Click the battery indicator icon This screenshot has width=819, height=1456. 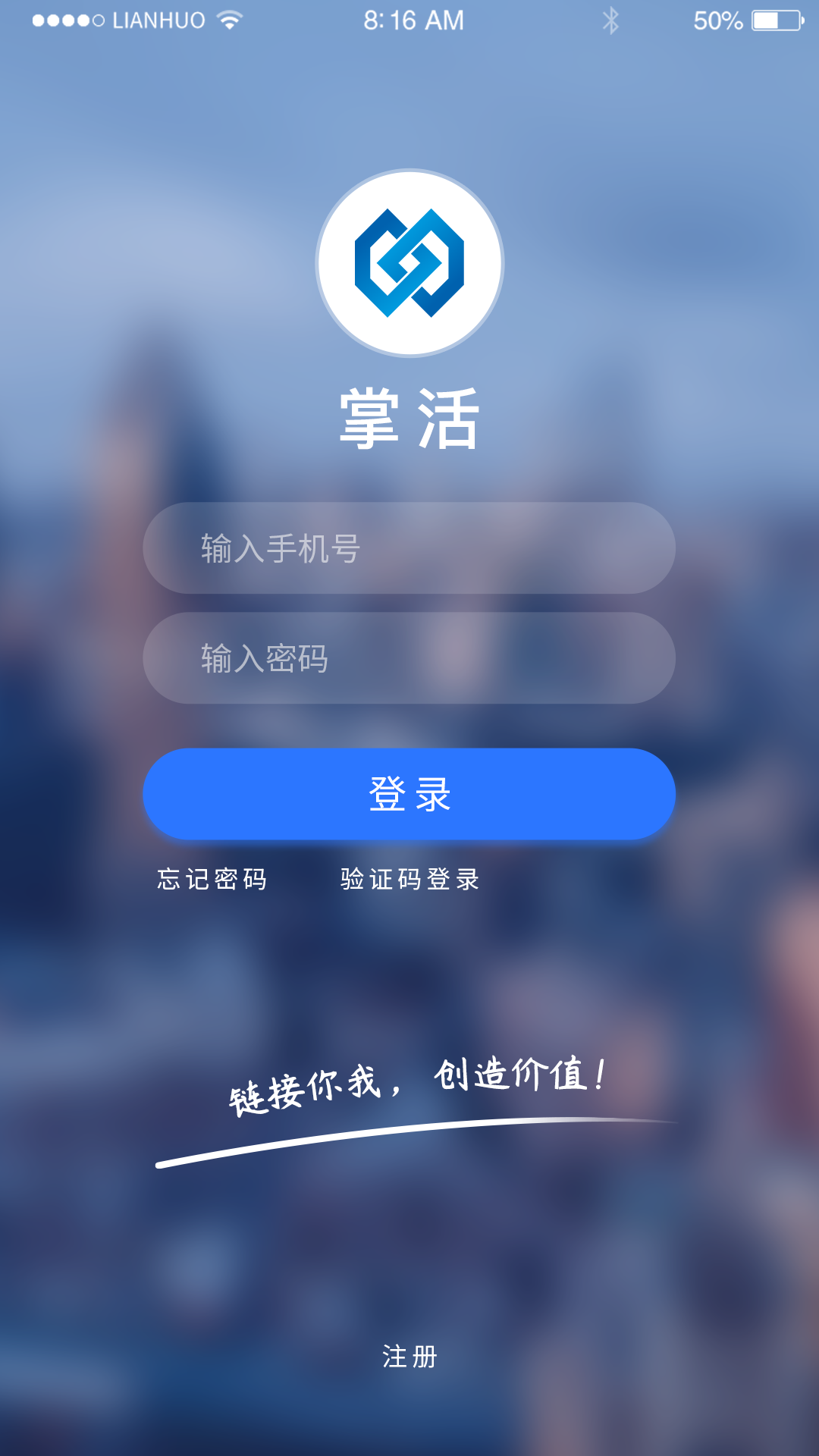point(775,20)
